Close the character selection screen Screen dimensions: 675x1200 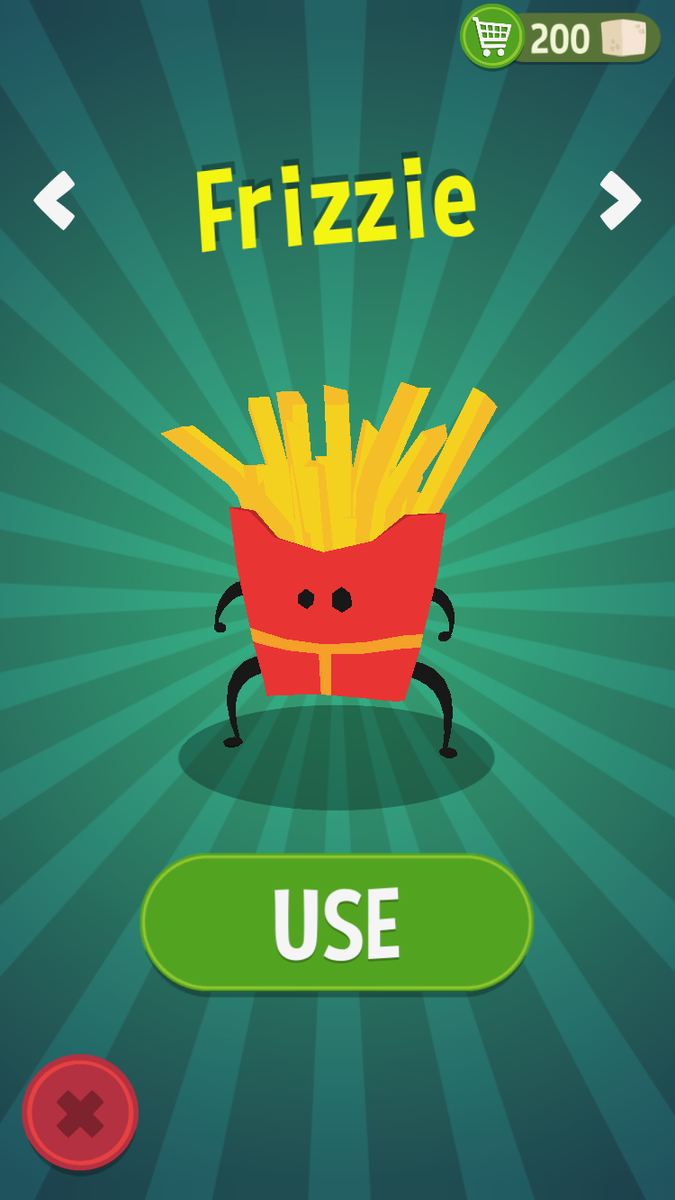[x=80, y=1113]
